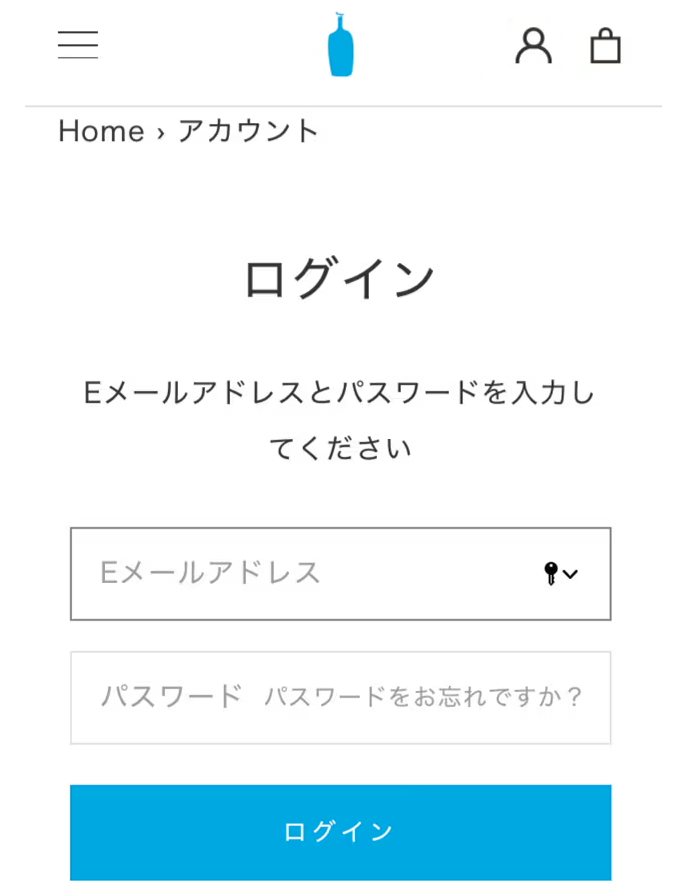
Task: Focus the Eメールアドレス field
Action: coord(300,573)
